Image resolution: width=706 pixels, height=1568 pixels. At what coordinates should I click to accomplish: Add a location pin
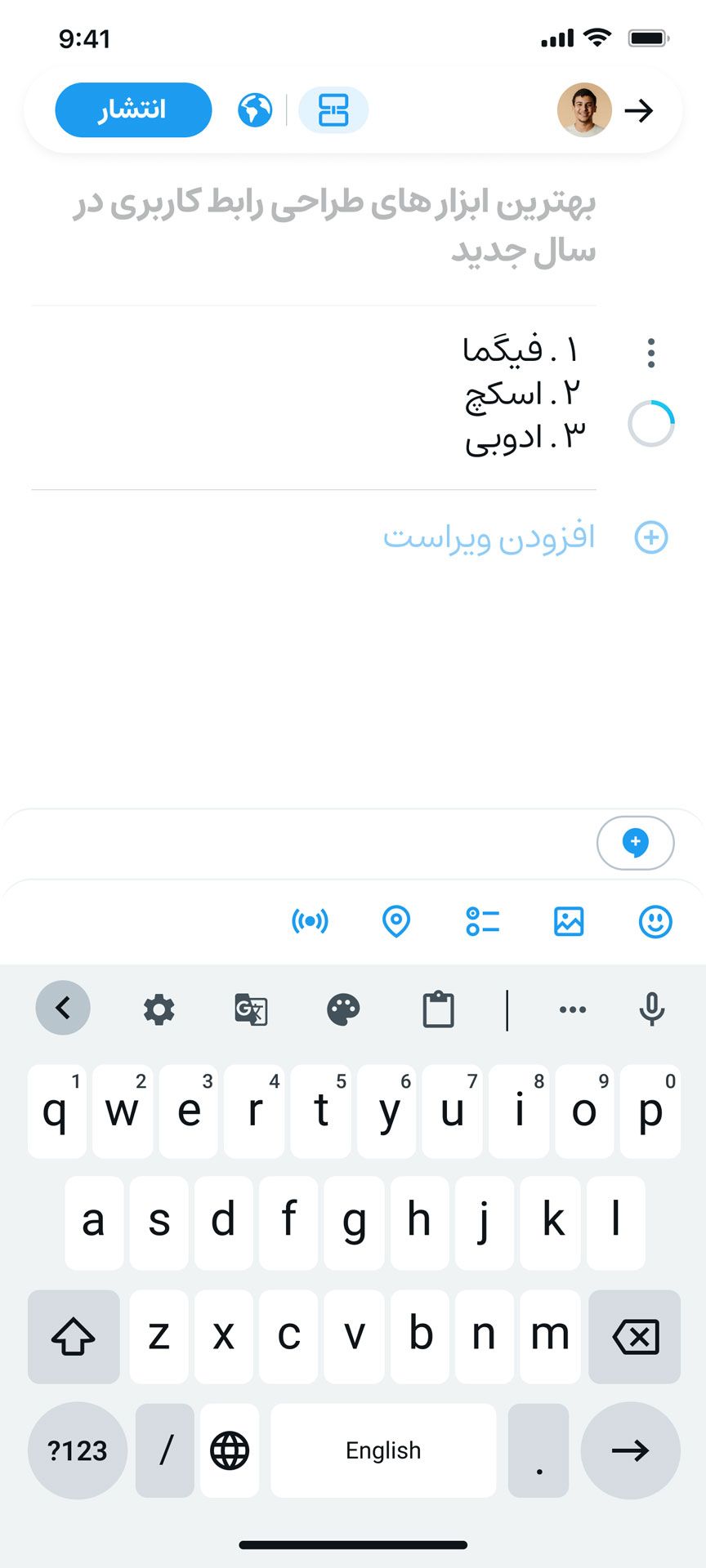396,921
